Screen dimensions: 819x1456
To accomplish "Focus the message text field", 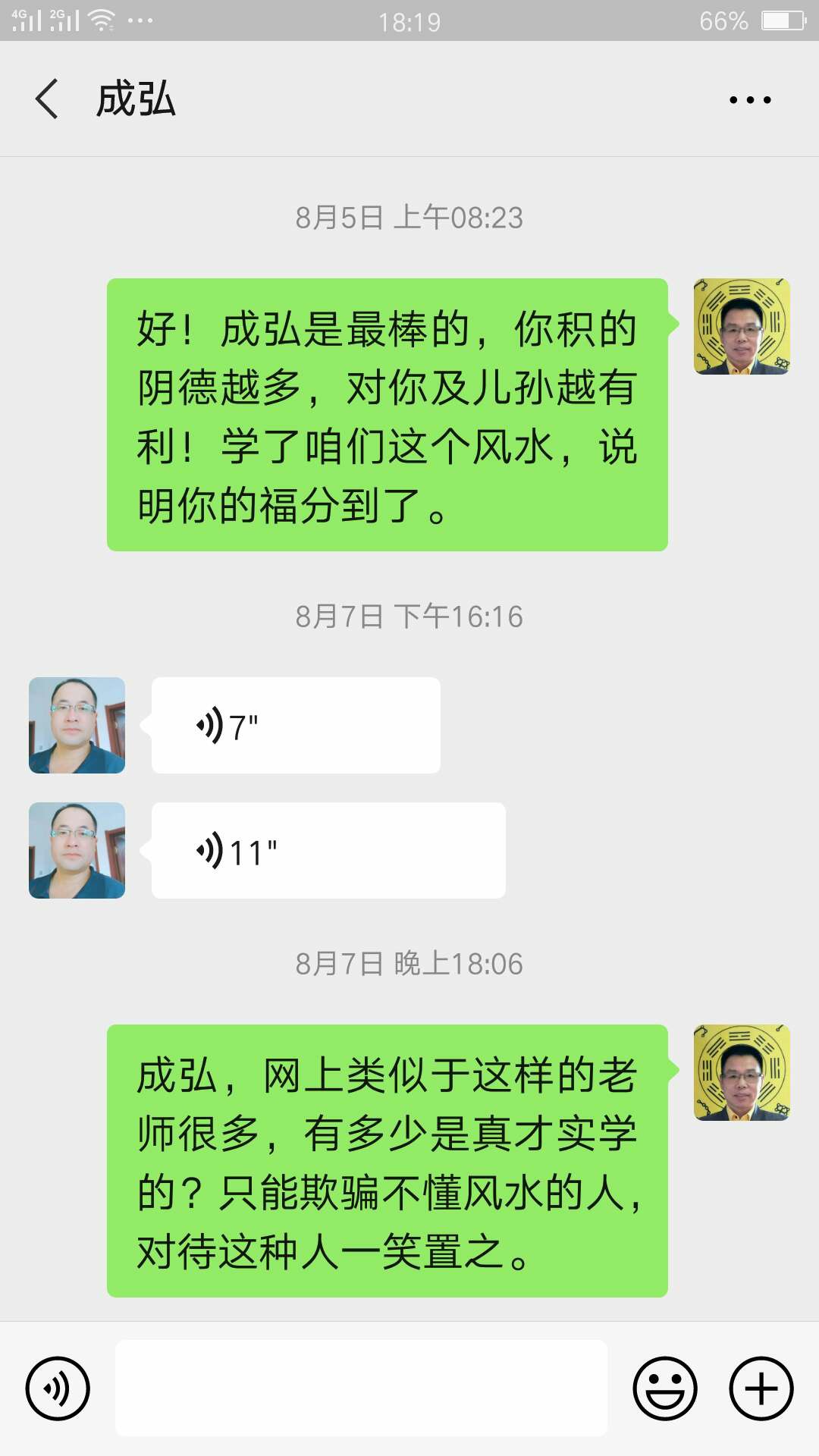I will click(x=361, y=1388).
